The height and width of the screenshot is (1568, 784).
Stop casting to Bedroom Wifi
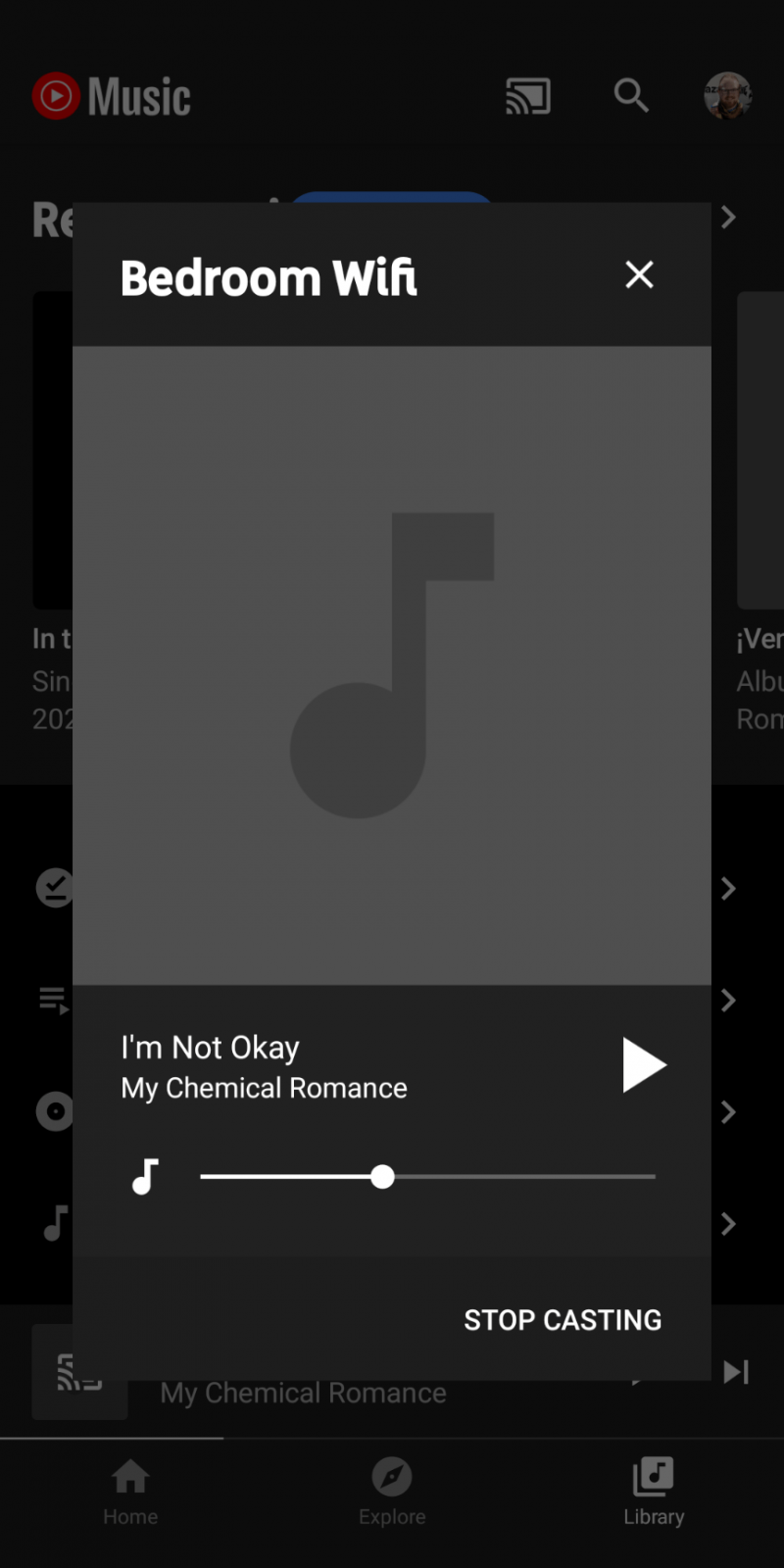tap(563, 1320)
